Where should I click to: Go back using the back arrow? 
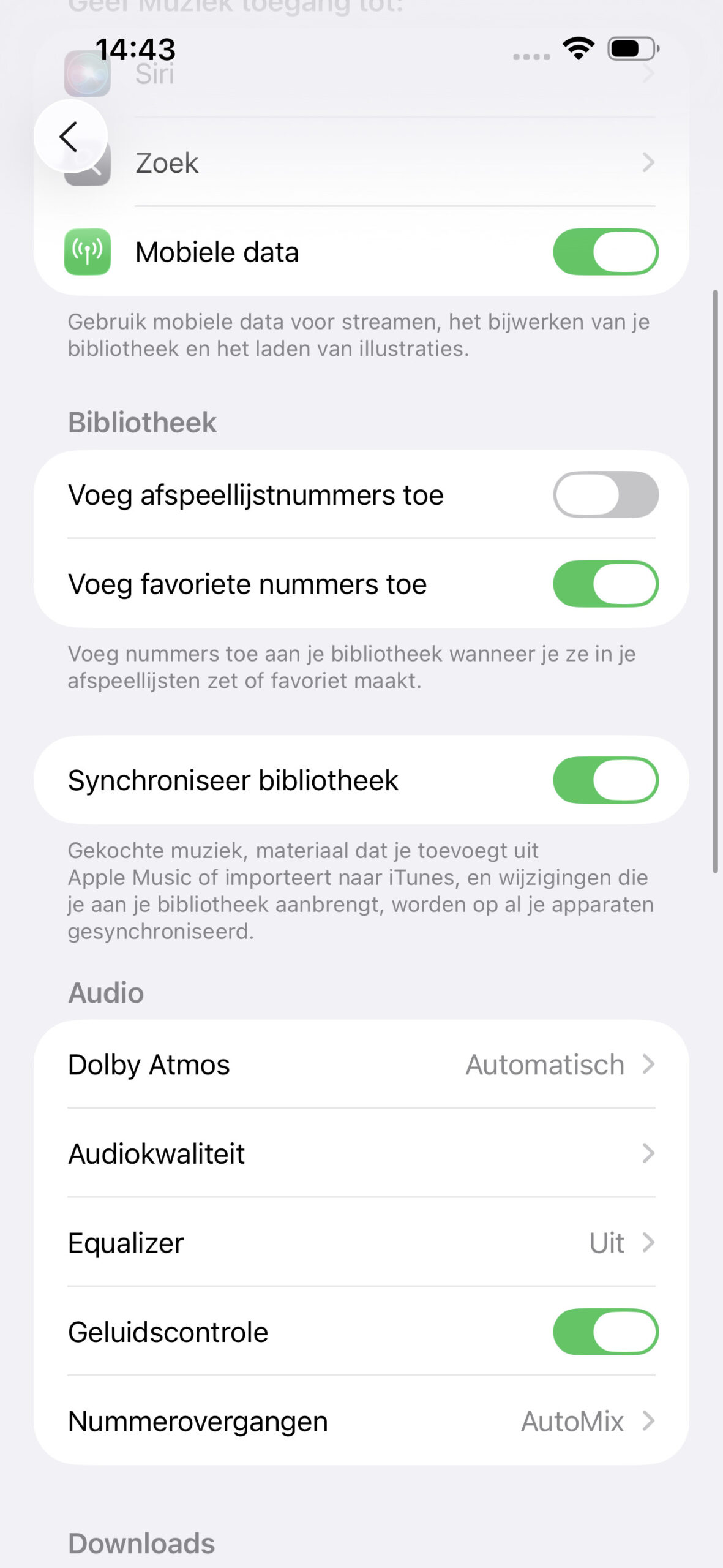pyautogui.click(x=70, y=136)
